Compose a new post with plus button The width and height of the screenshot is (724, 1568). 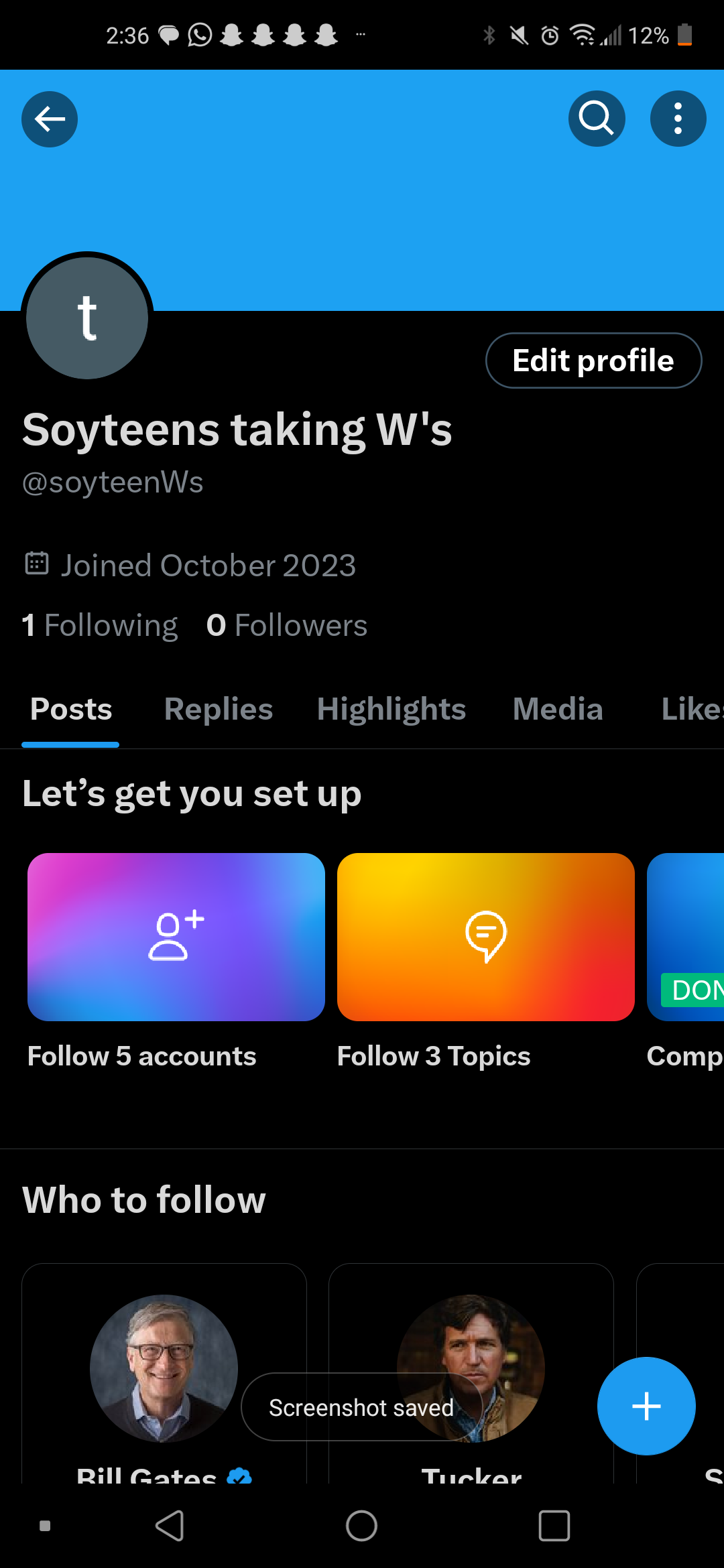tap(646, 1406)
